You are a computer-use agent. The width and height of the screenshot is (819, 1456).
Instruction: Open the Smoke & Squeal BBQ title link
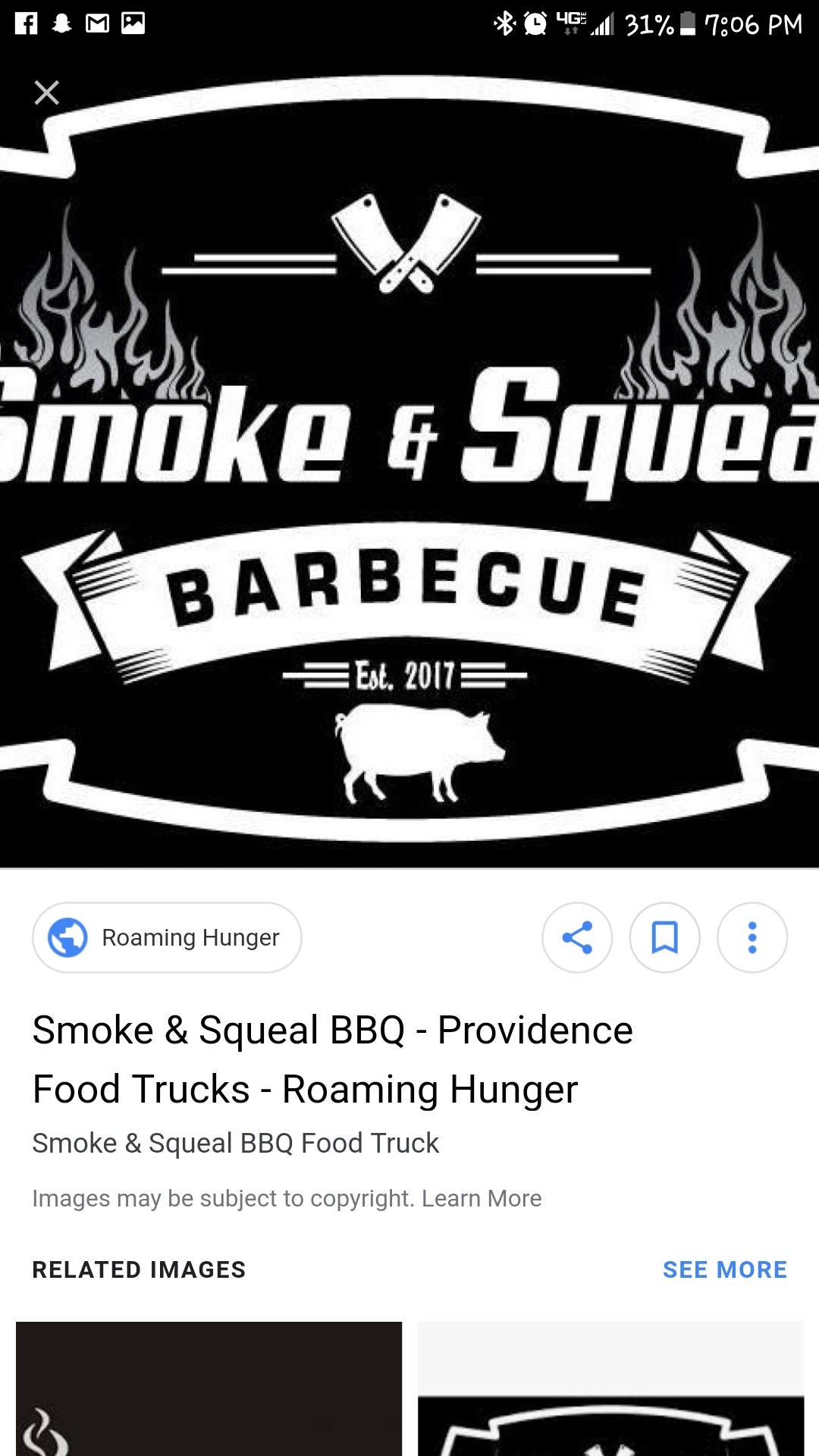click(x=332, y=1059)
